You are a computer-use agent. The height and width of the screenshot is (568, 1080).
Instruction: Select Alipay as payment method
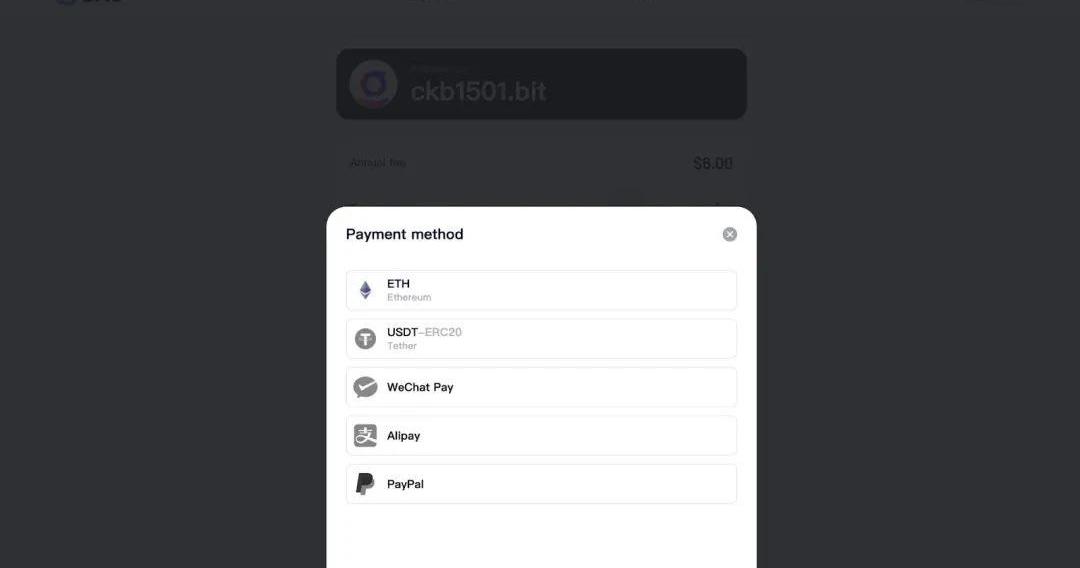coord(541,436)
